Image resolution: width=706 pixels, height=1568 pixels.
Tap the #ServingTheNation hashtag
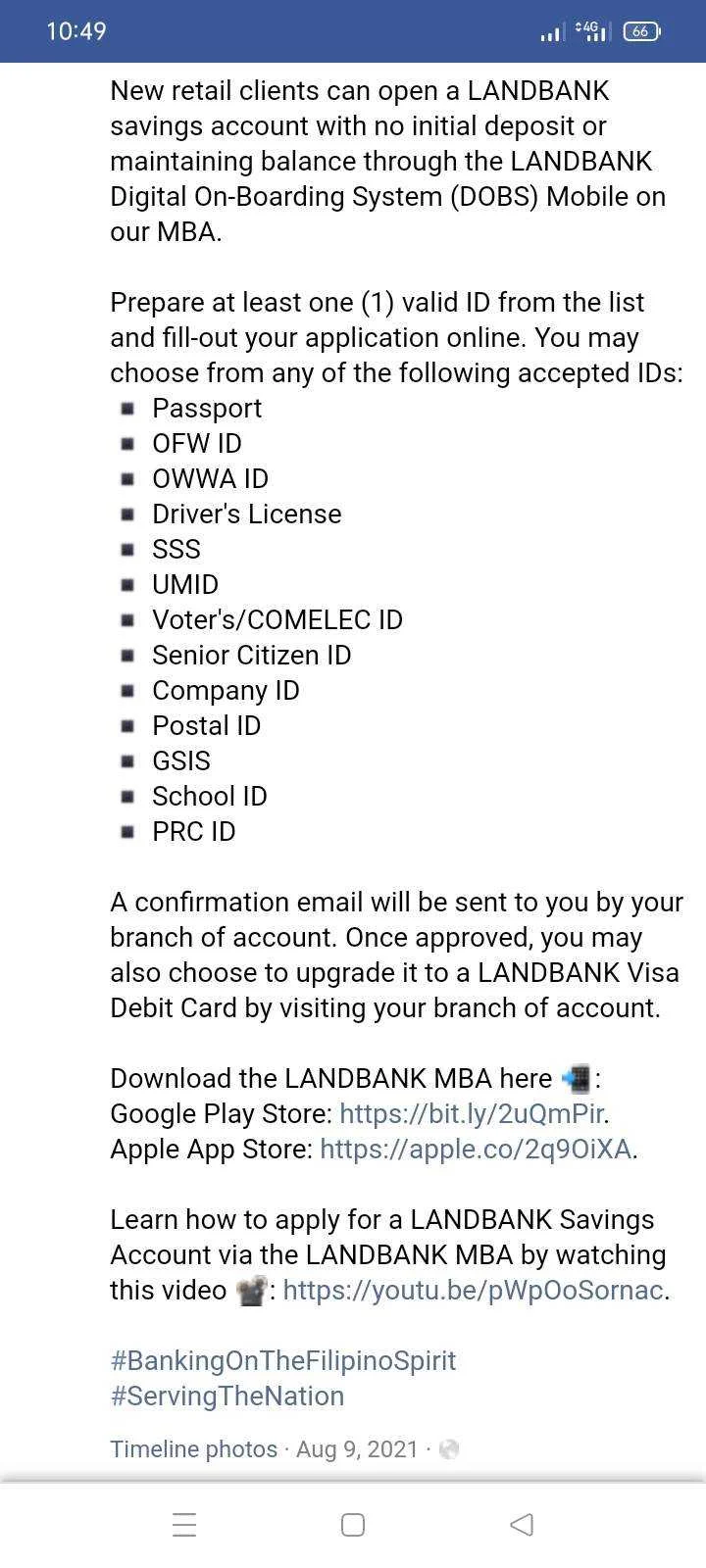point(227,1396)
